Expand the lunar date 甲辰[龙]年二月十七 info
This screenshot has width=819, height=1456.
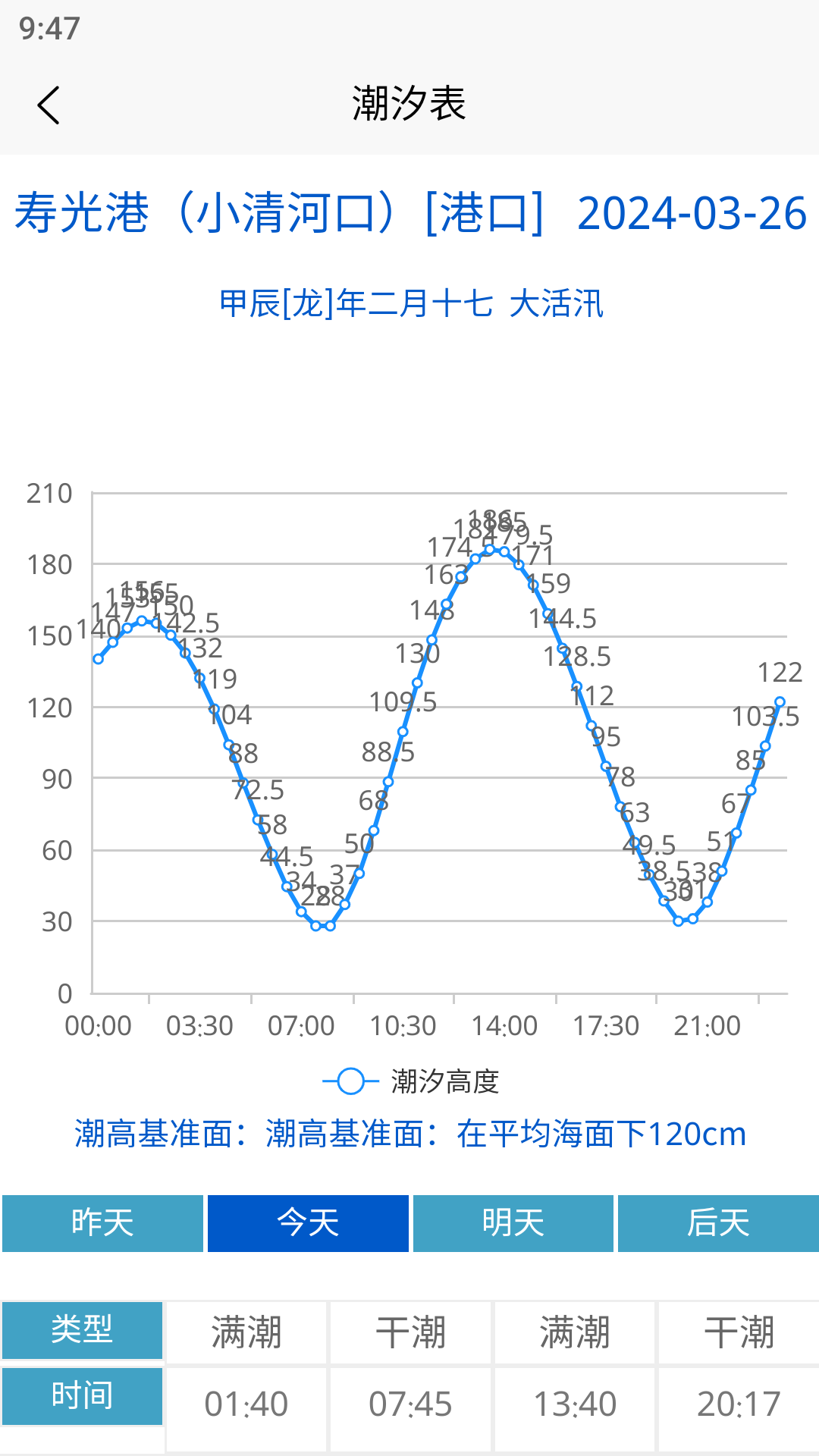[409, 302]
